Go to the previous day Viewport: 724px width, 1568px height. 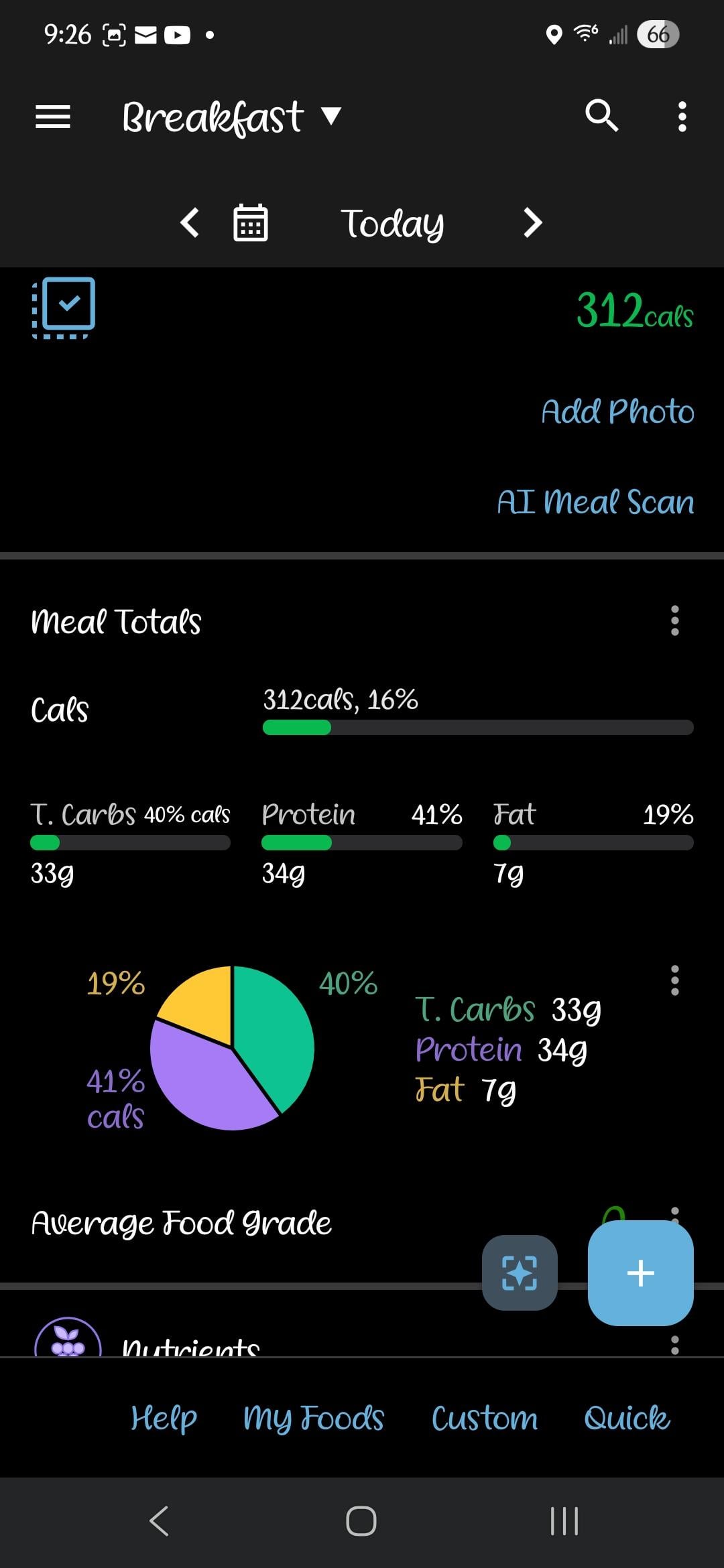pyautogui.click(x=190, y=222)
